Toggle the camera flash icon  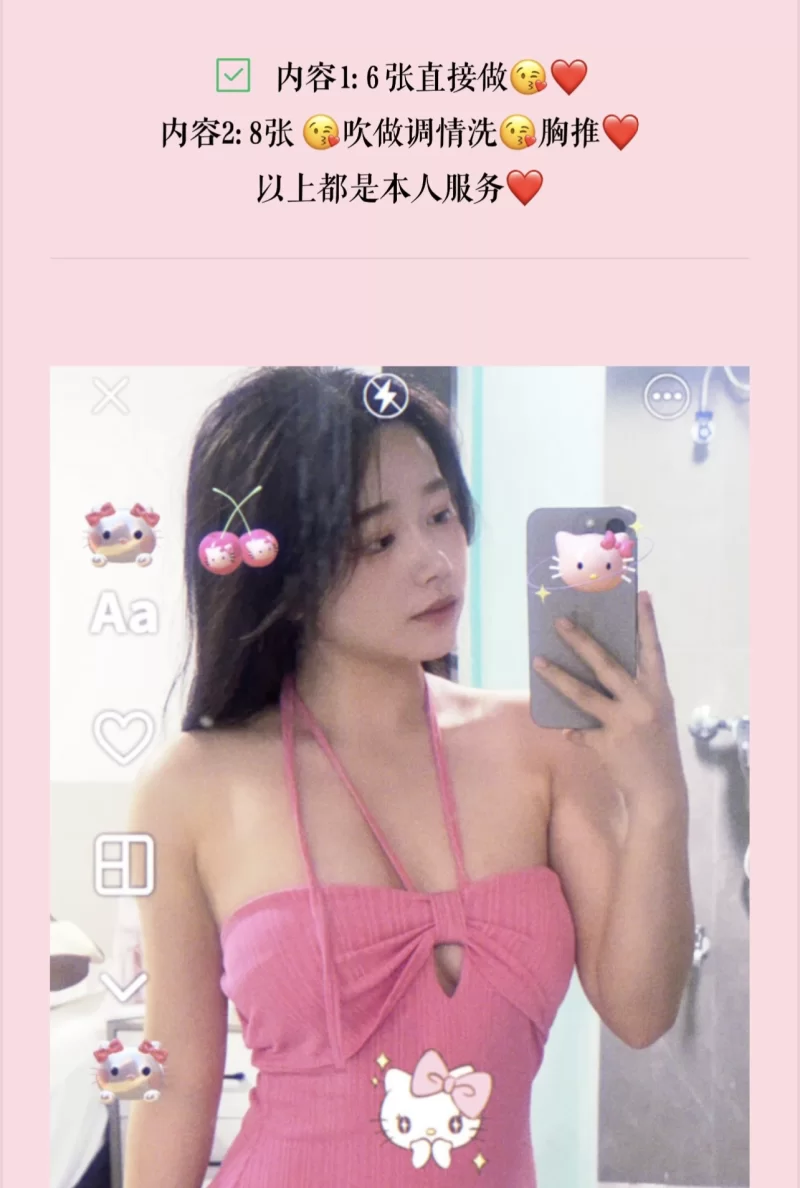coord(384,397)
